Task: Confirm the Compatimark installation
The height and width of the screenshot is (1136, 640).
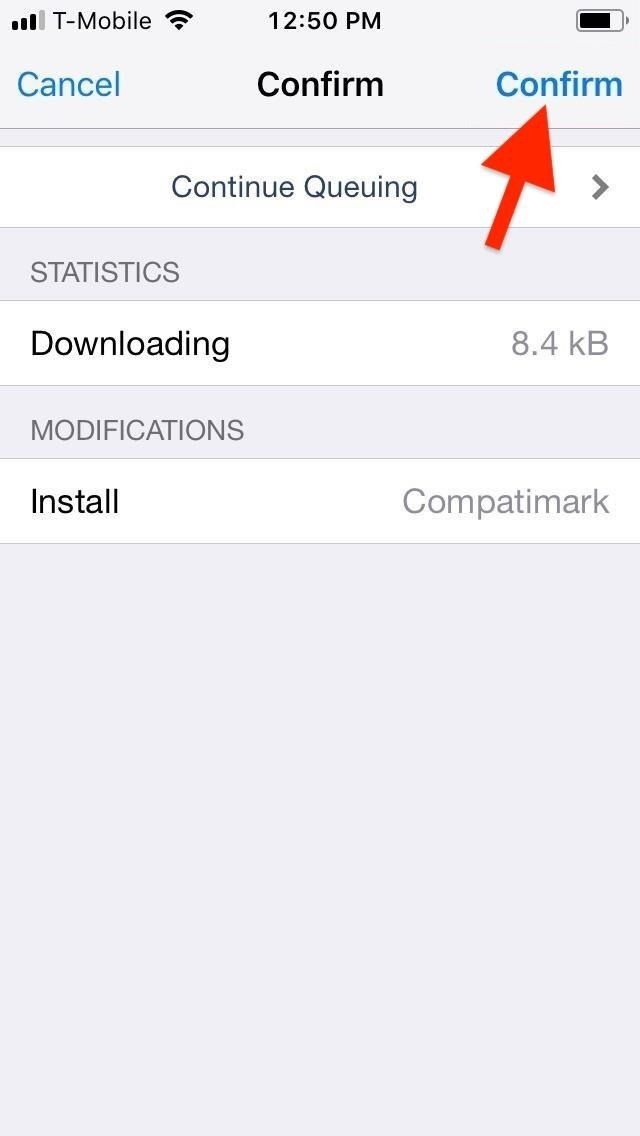Action: click(558, 84)
